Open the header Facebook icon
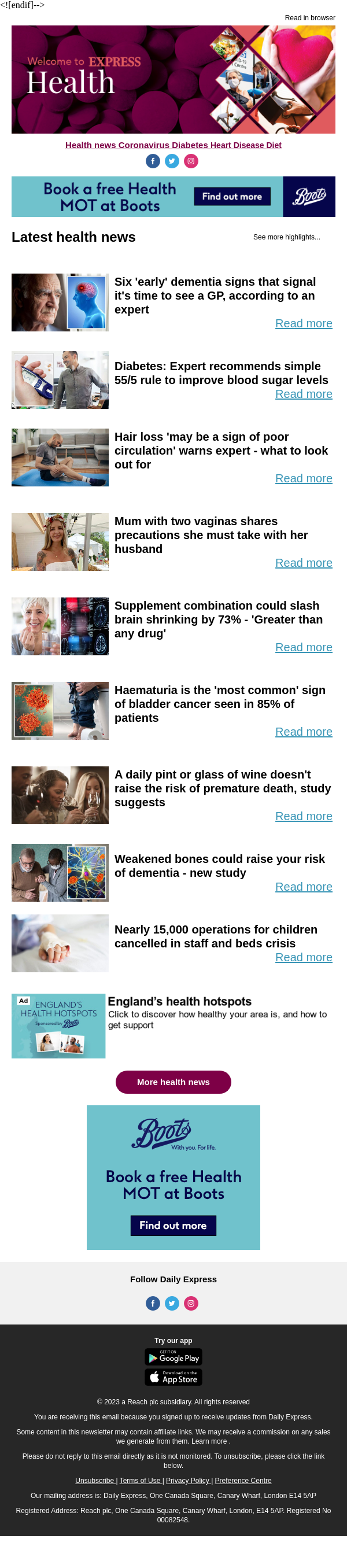The width and height of the screenshot is (347, 1568). [x=153, y=161]
